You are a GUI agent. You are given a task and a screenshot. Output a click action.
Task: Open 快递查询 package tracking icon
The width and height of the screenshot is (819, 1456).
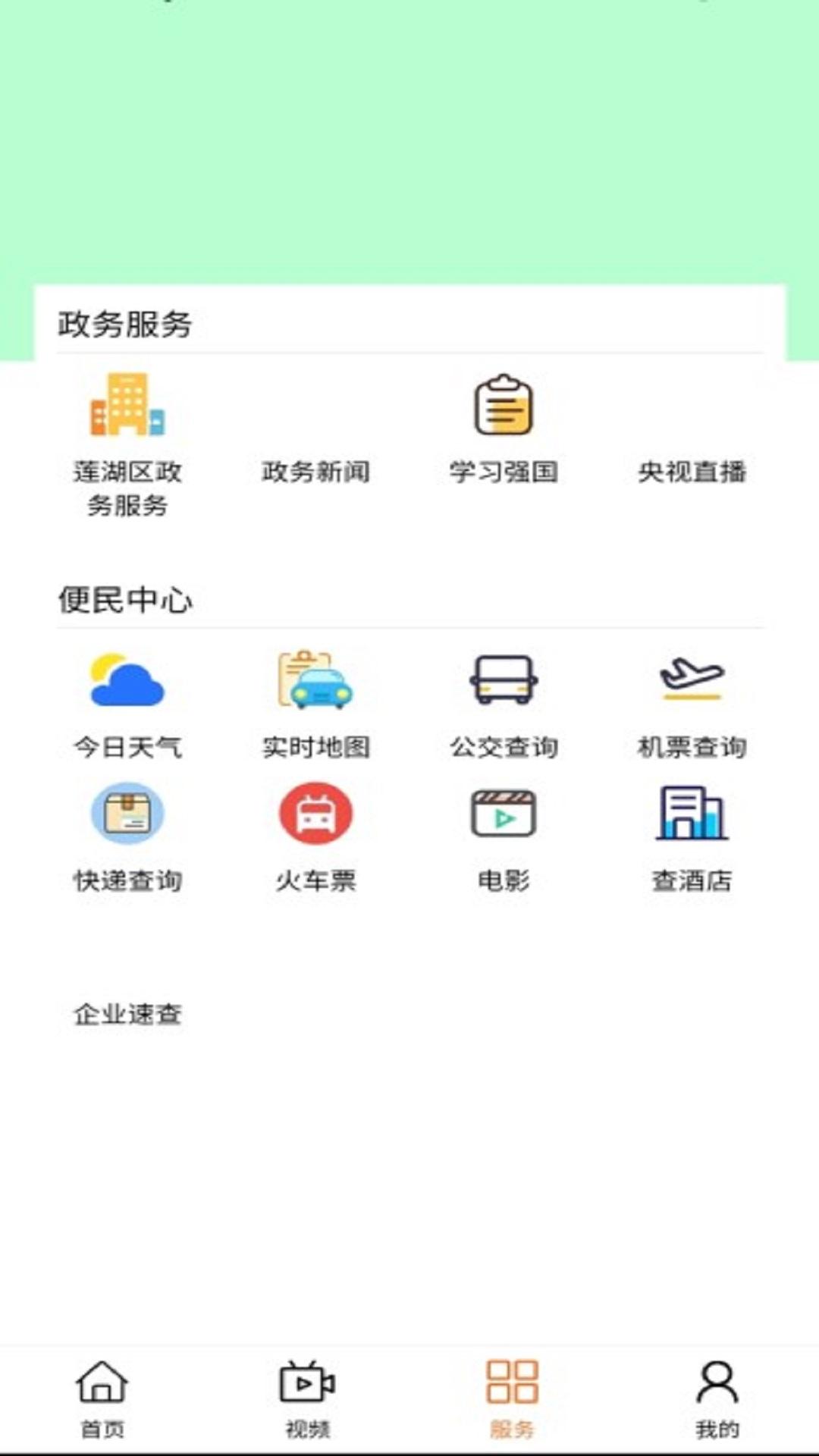(x=127, y=813)
